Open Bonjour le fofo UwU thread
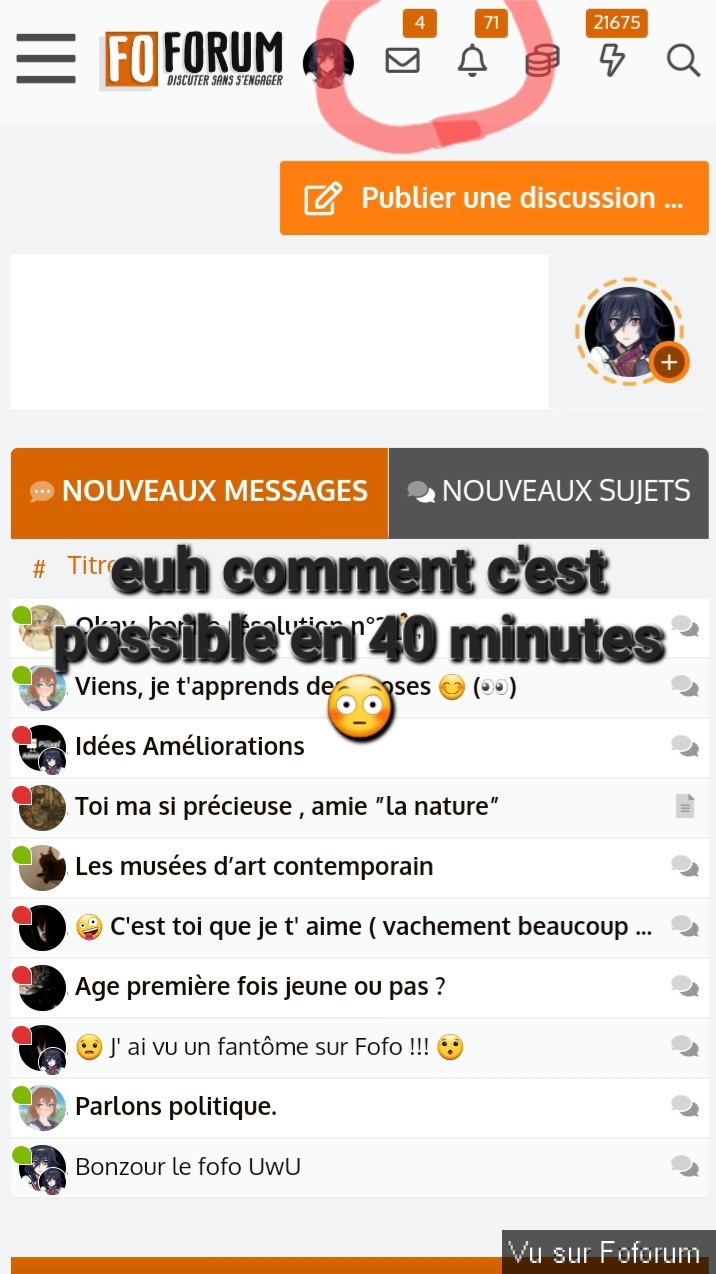716x1274 pixels. 188,1167
